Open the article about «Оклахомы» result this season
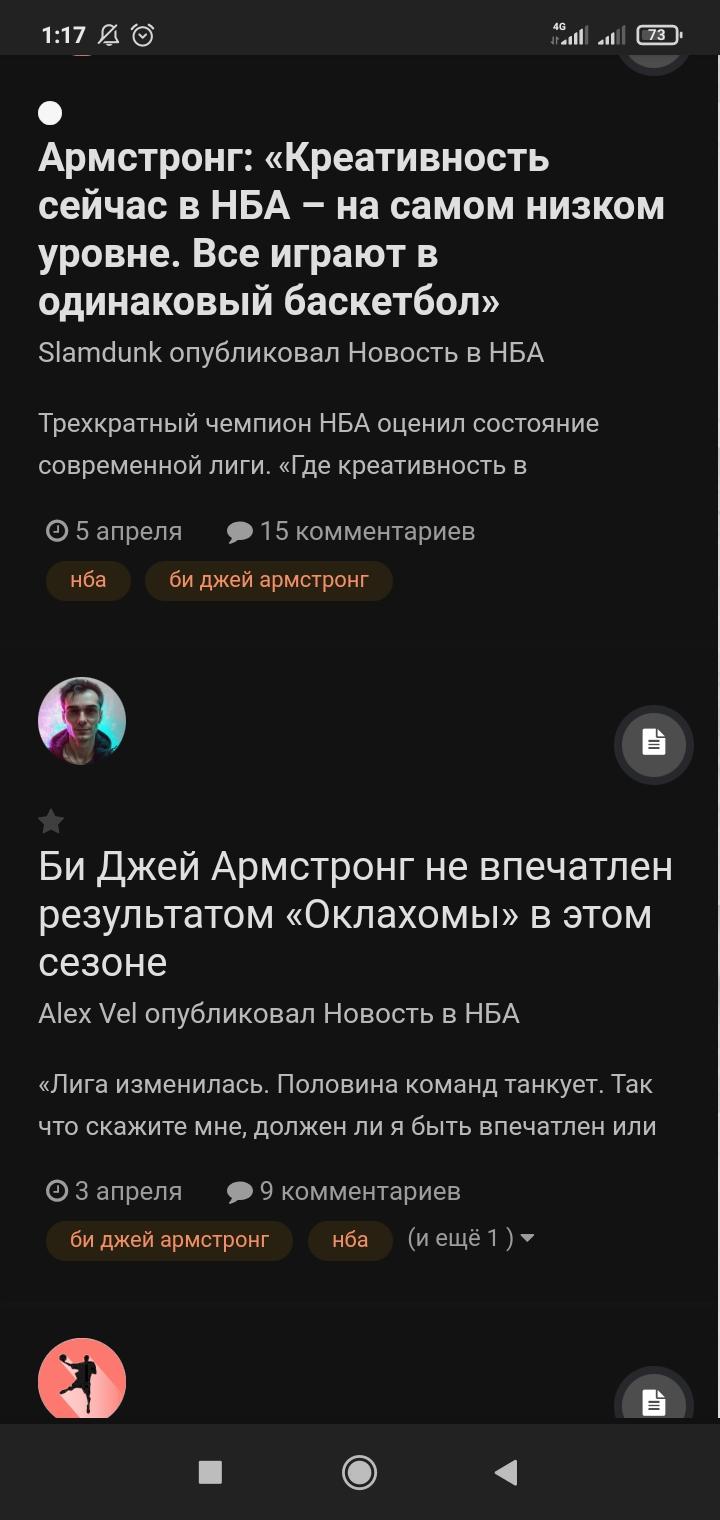720x1520 pixels. [x=355, y=915]
